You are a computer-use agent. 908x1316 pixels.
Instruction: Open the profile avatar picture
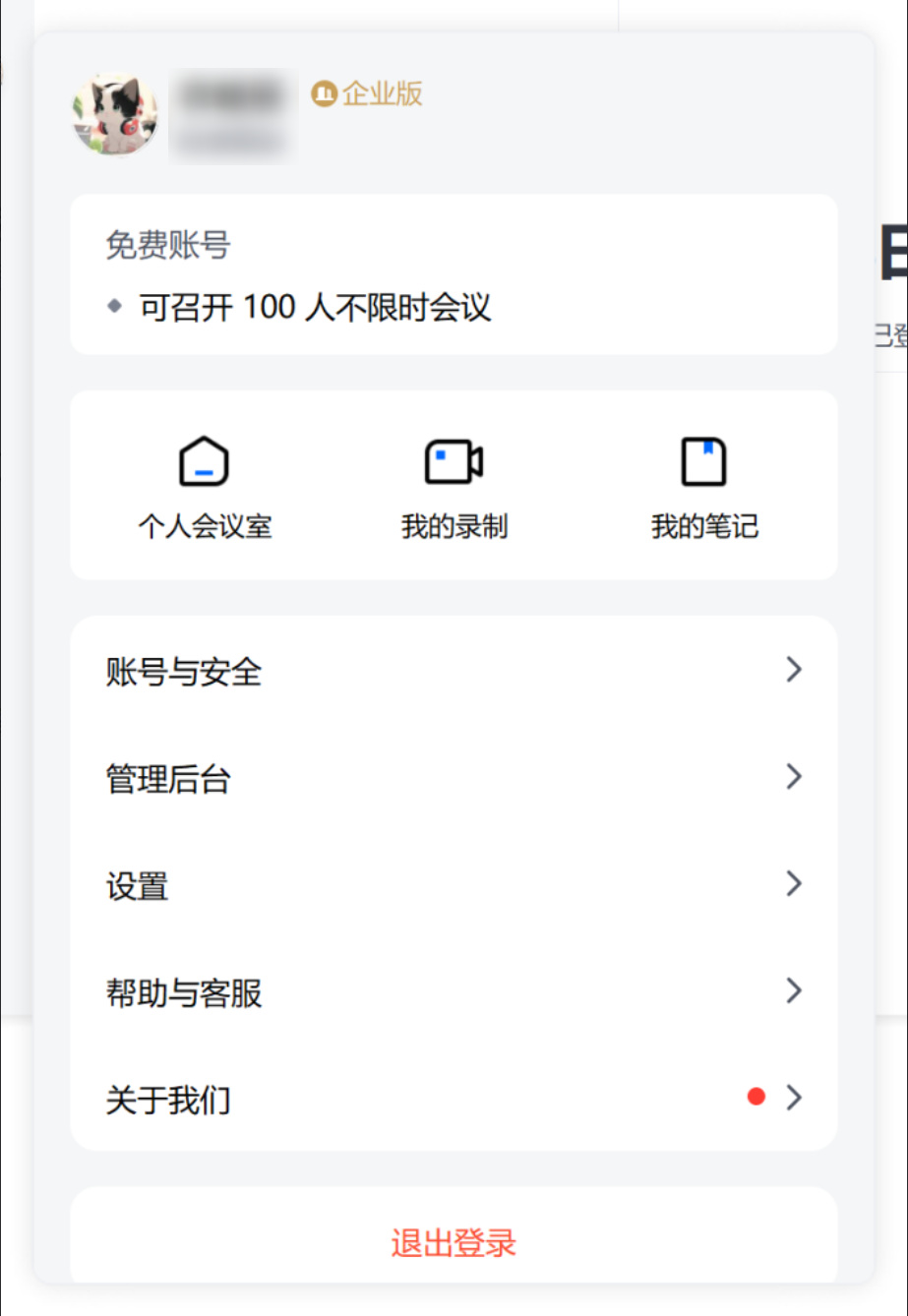115,115
